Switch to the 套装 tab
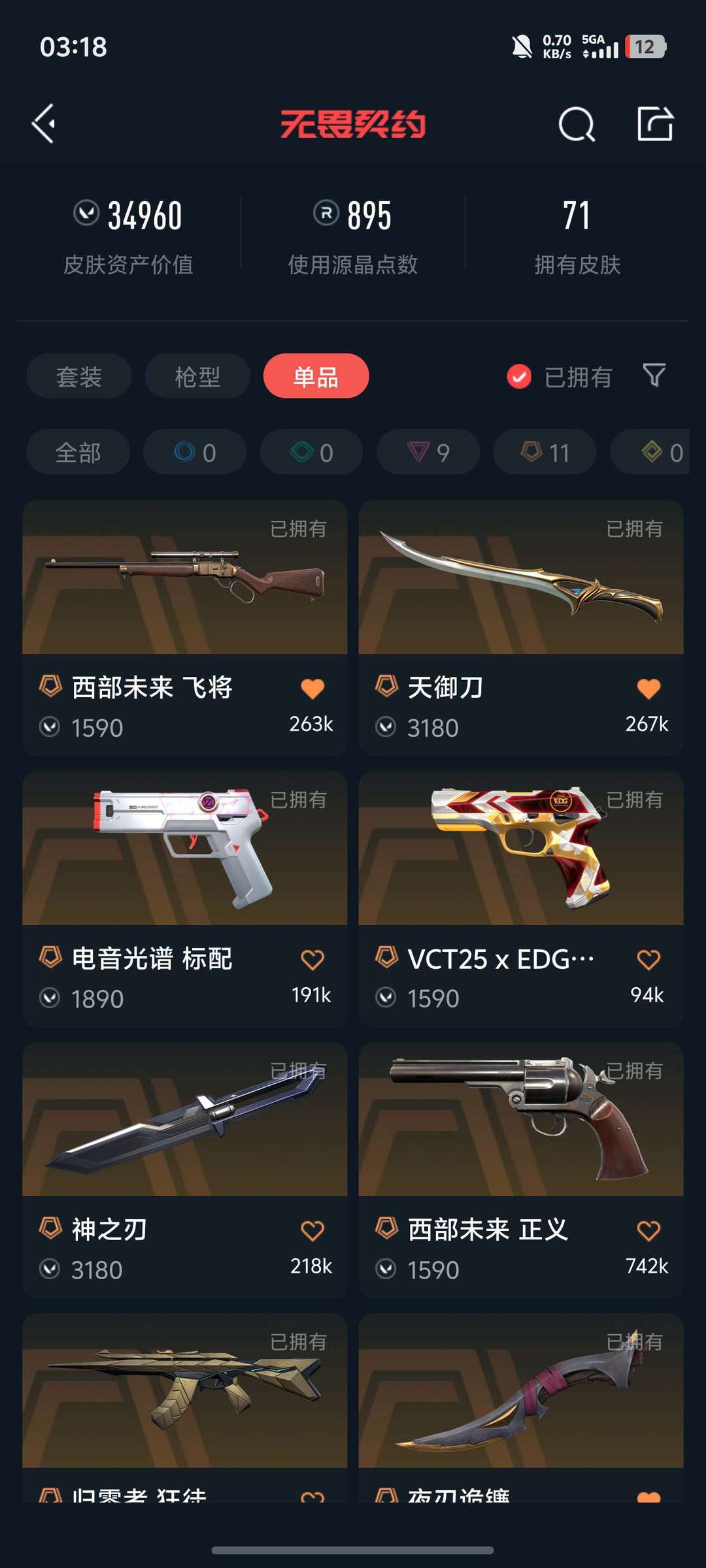Viewport: 706px width, 1568px height. [x=79, y=376]
